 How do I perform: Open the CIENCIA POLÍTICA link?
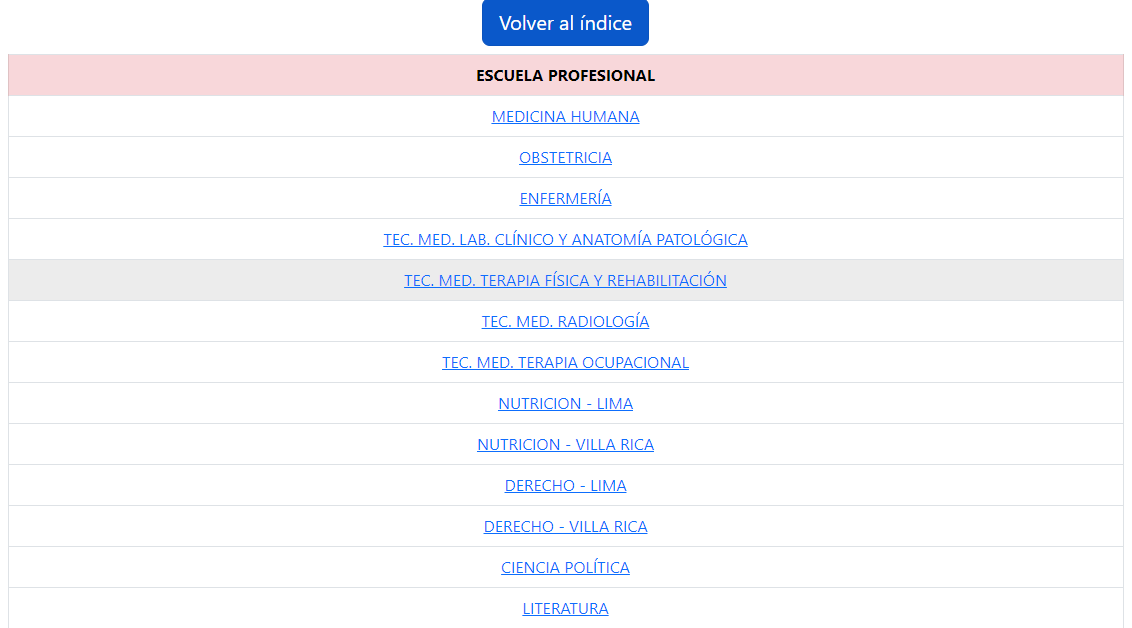[565, 568]
